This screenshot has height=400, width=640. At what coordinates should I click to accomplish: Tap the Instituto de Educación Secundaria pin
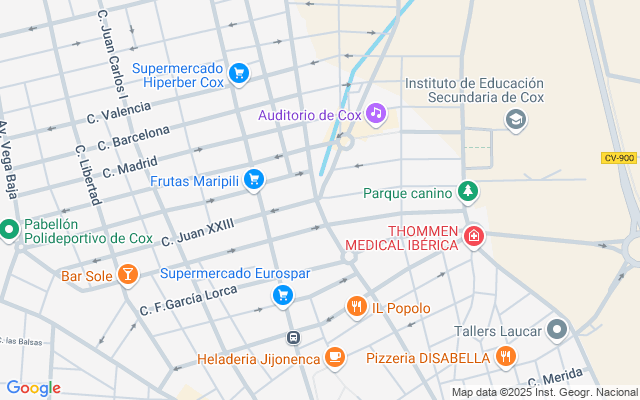pos(516,121)
